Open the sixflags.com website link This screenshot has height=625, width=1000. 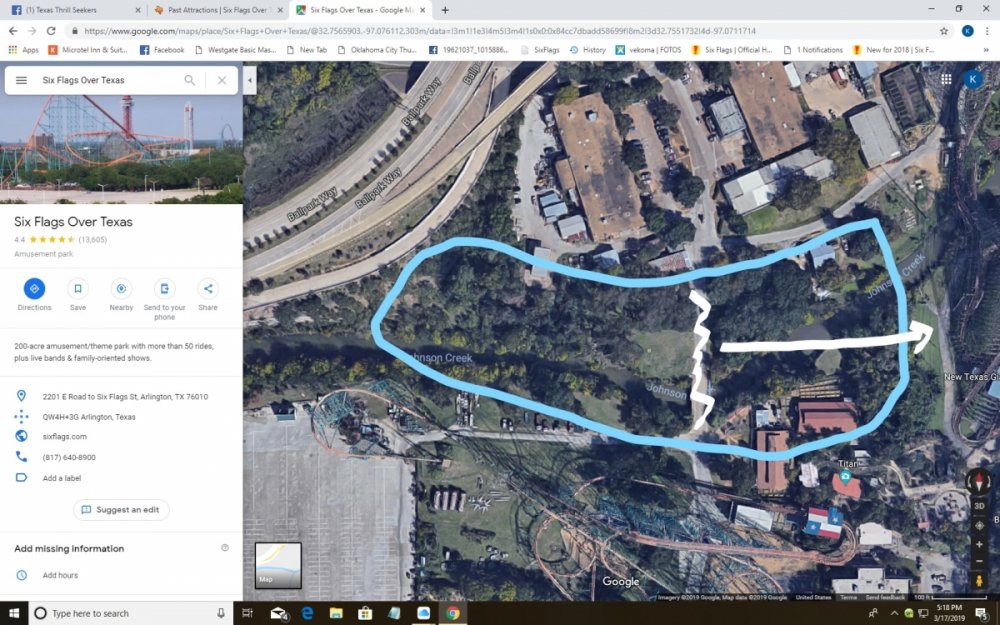(x=64, y=437)
